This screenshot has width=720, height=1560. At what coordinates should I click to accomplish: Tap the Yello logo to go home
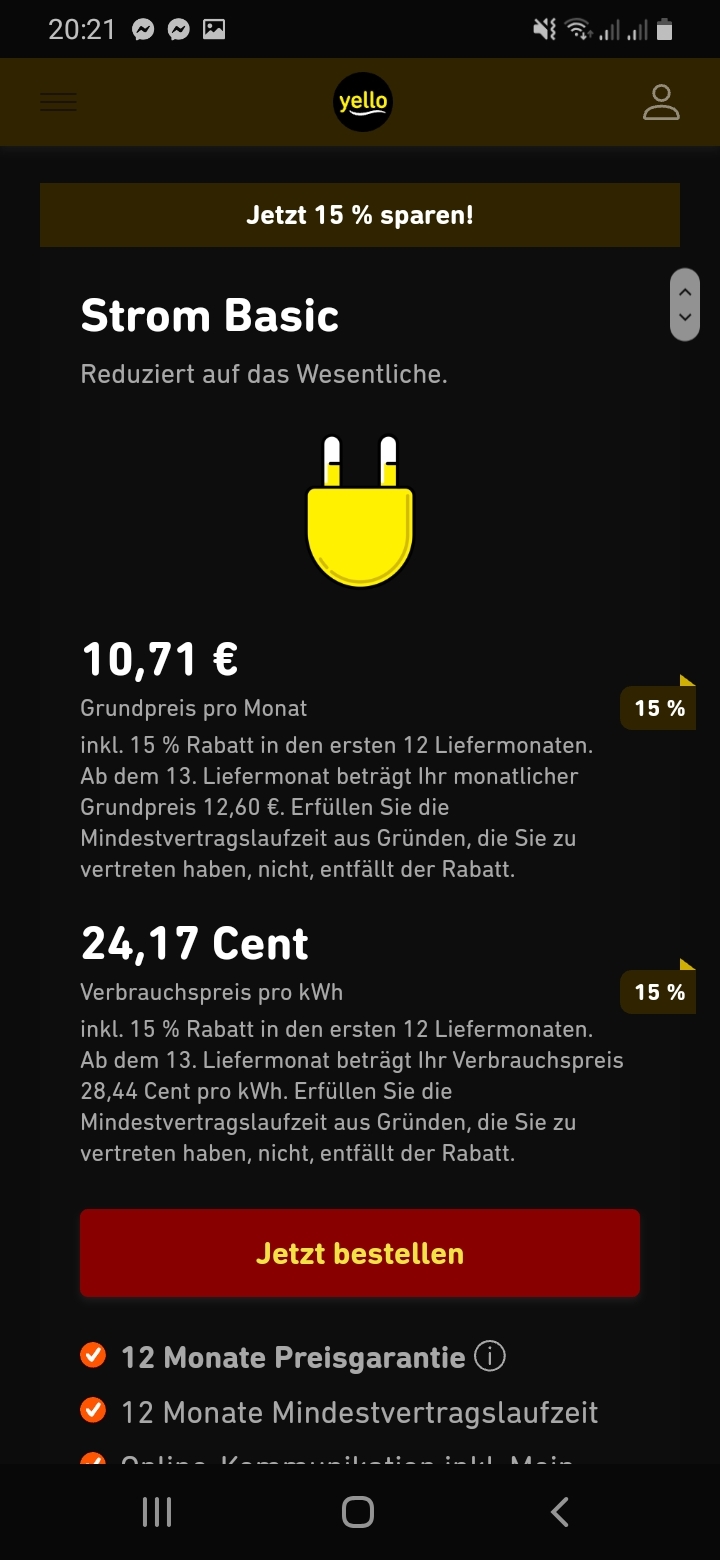click(x=362, y=102)
